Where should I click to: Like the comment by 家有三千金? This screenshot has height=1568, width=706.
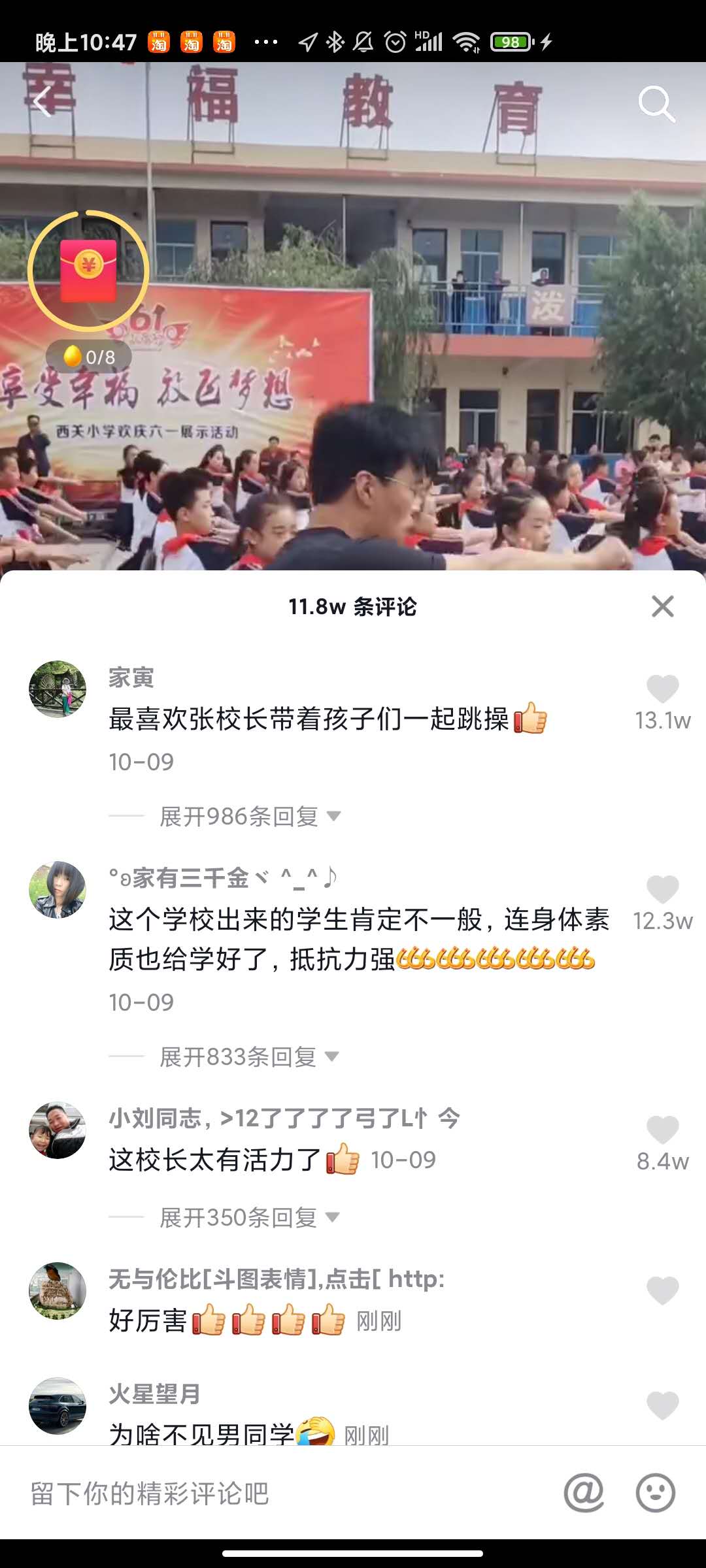pos(662,890)
